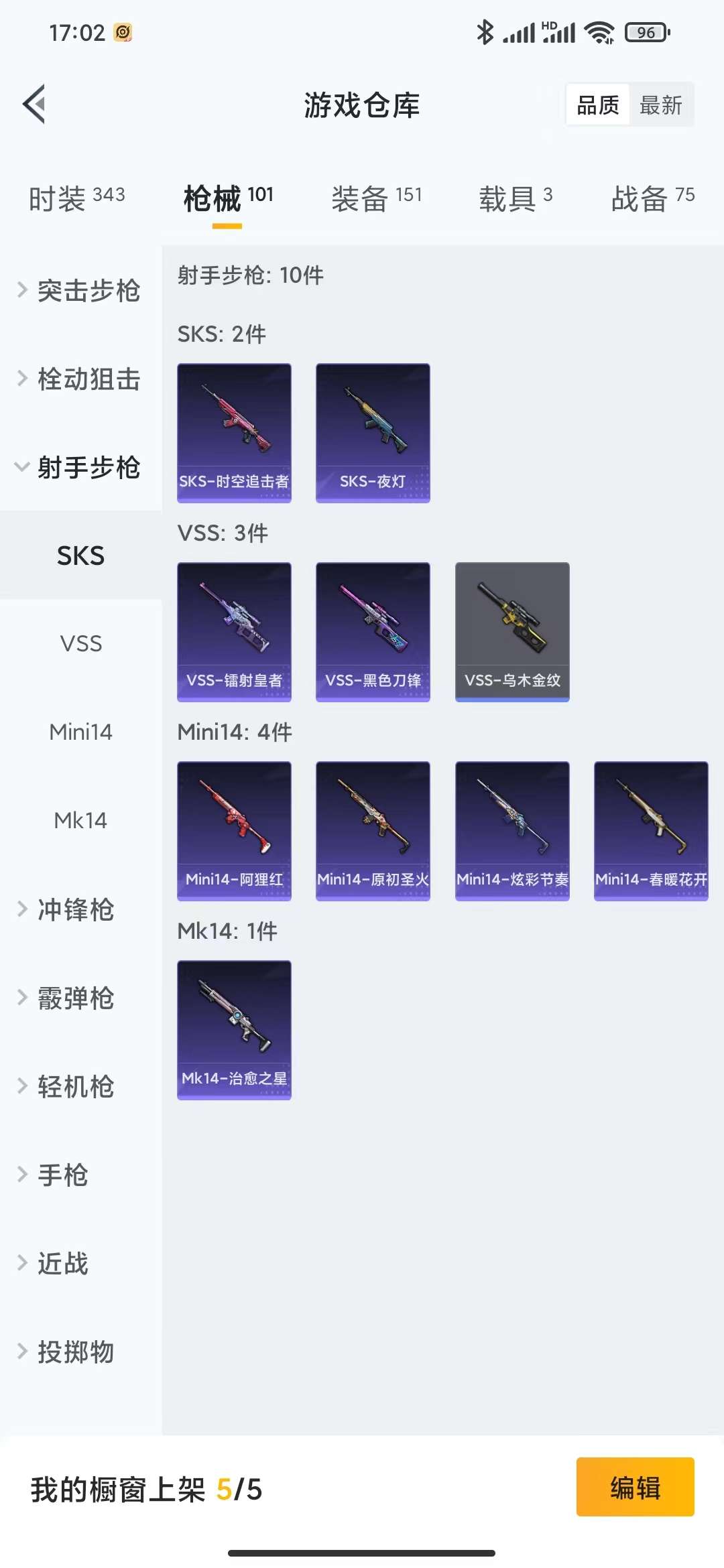View the Mk14-治愈之星 skin
Viewport: 724px width, 1568px height.
click(234, 1030)
